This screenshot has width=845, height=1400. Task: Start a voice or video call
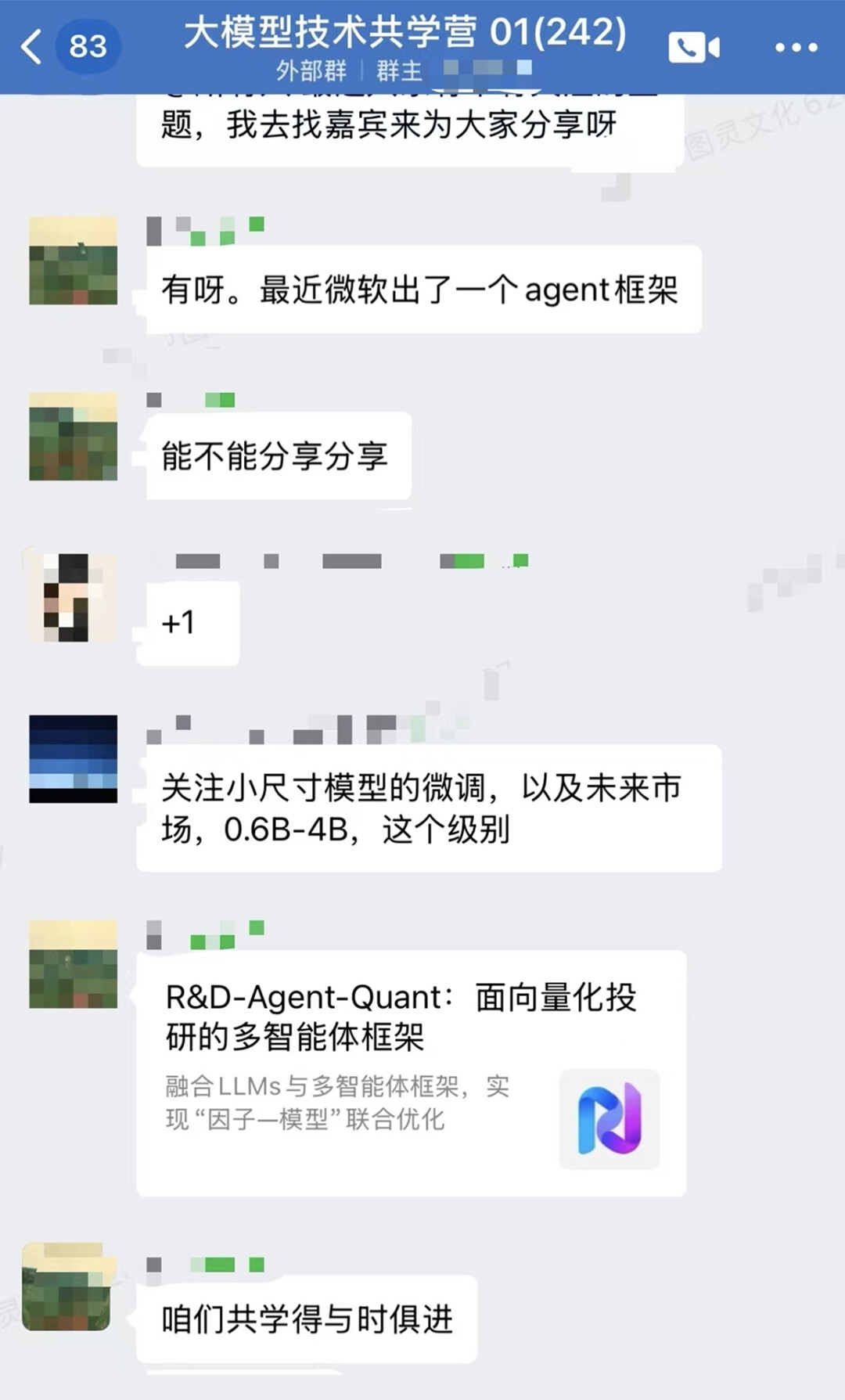(693, 48)
